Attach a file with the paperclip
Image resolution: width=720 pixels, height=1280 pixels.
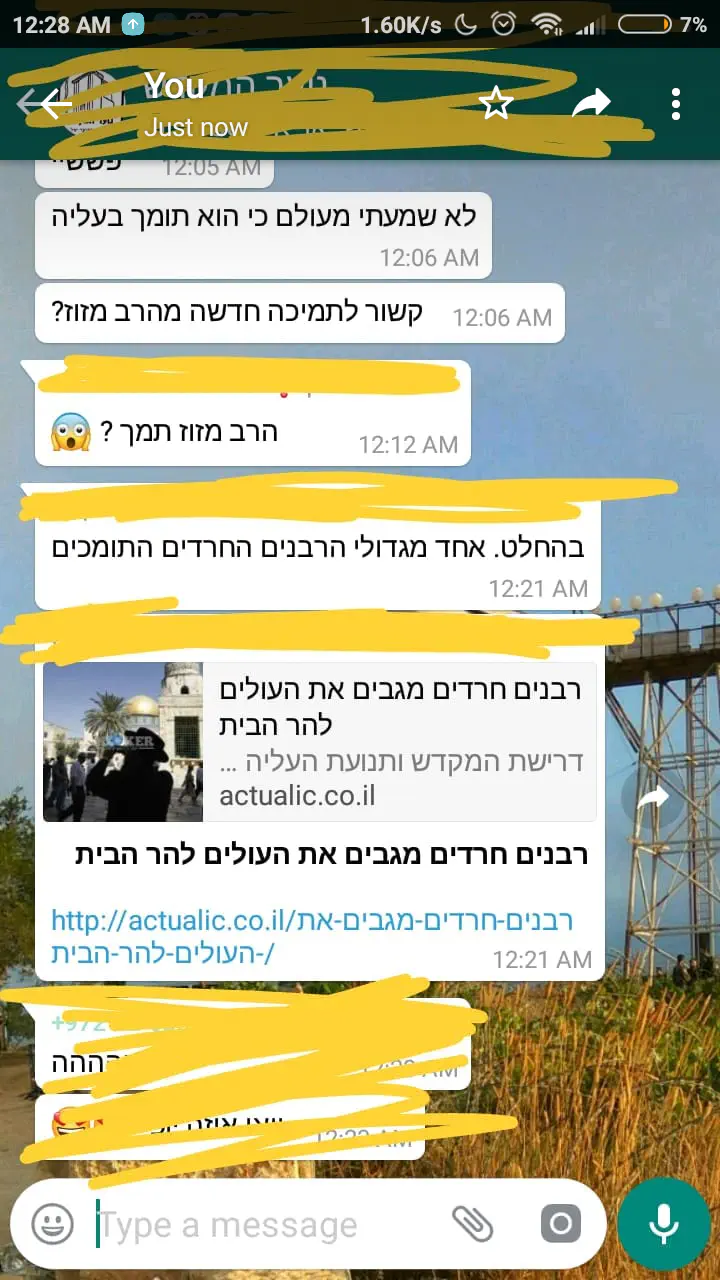[x=473, y=1223]
